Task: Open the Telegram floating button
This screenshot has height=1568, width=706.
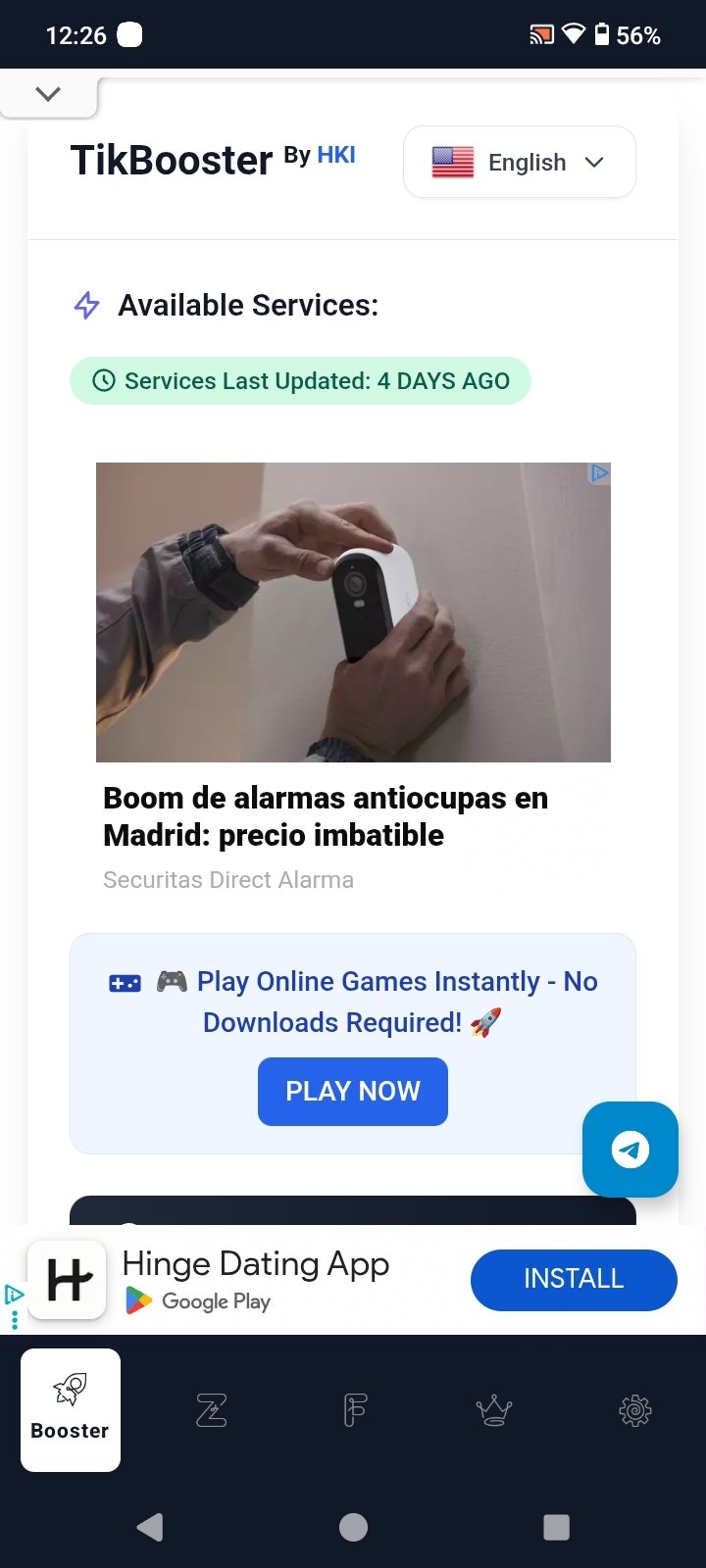Action: coord(630,1150)
